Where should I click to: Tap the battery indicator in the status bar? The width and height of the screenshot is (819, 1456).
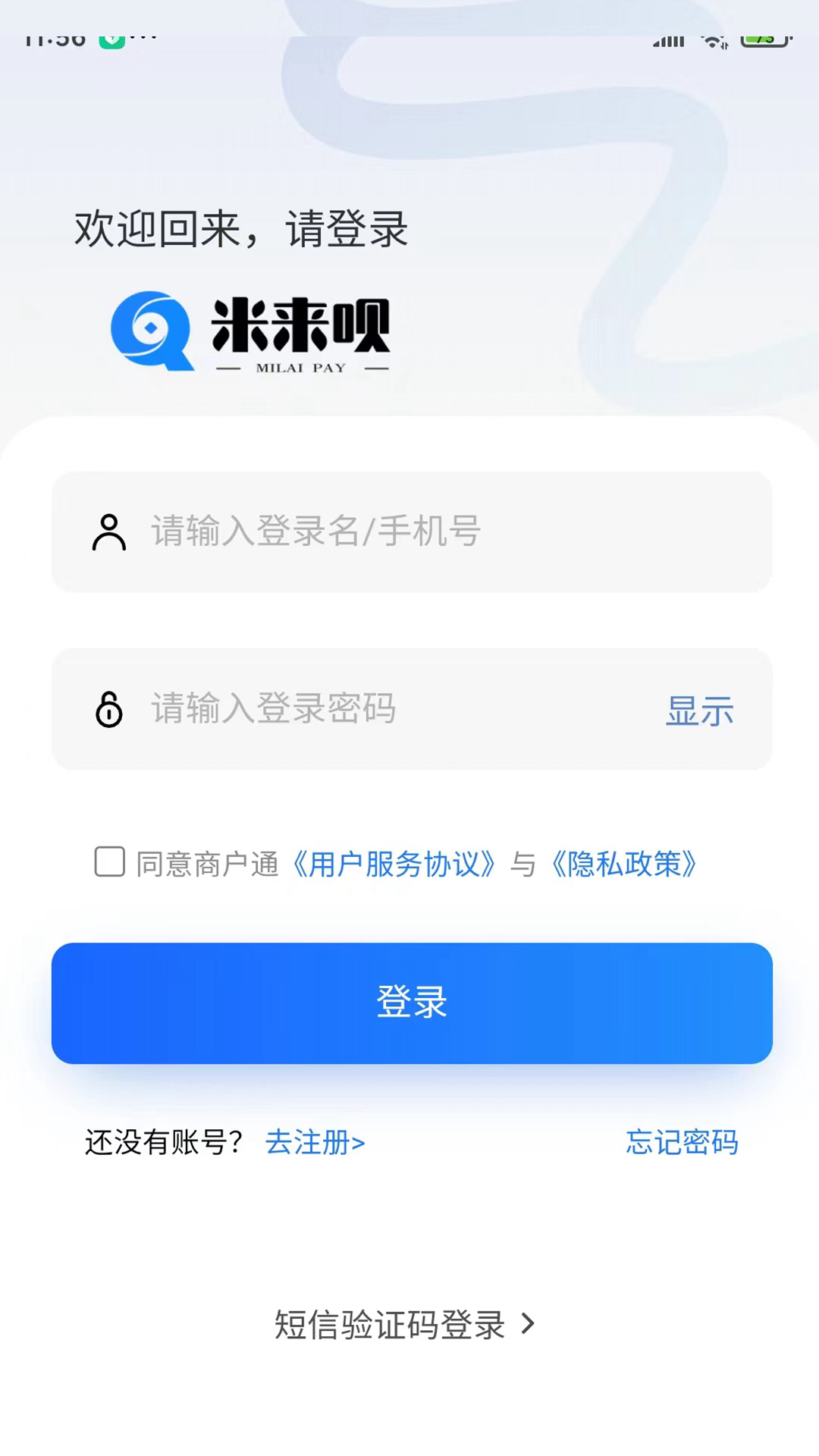tap(764, 39)
